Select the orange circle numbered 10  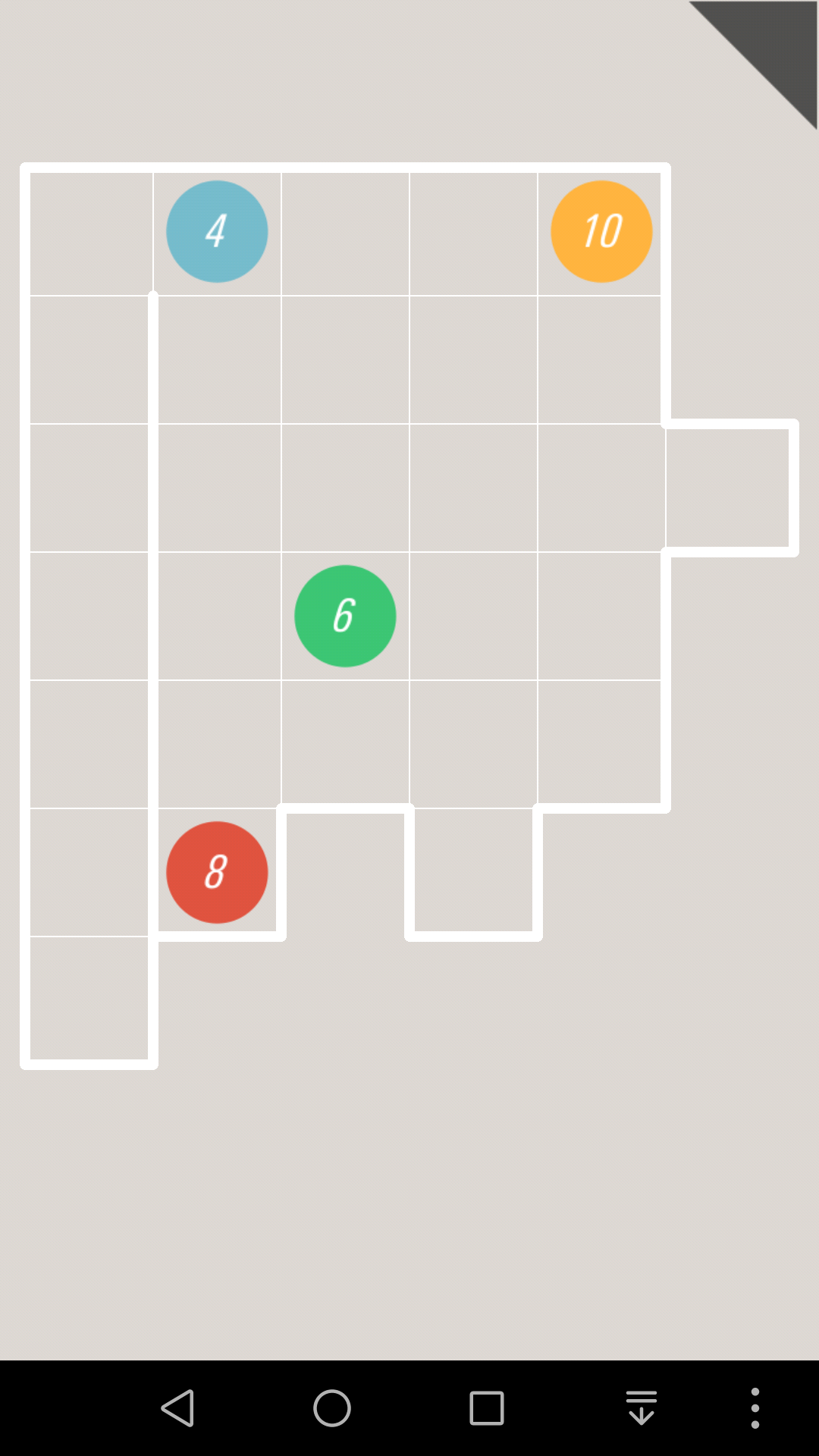pos(601,231)
